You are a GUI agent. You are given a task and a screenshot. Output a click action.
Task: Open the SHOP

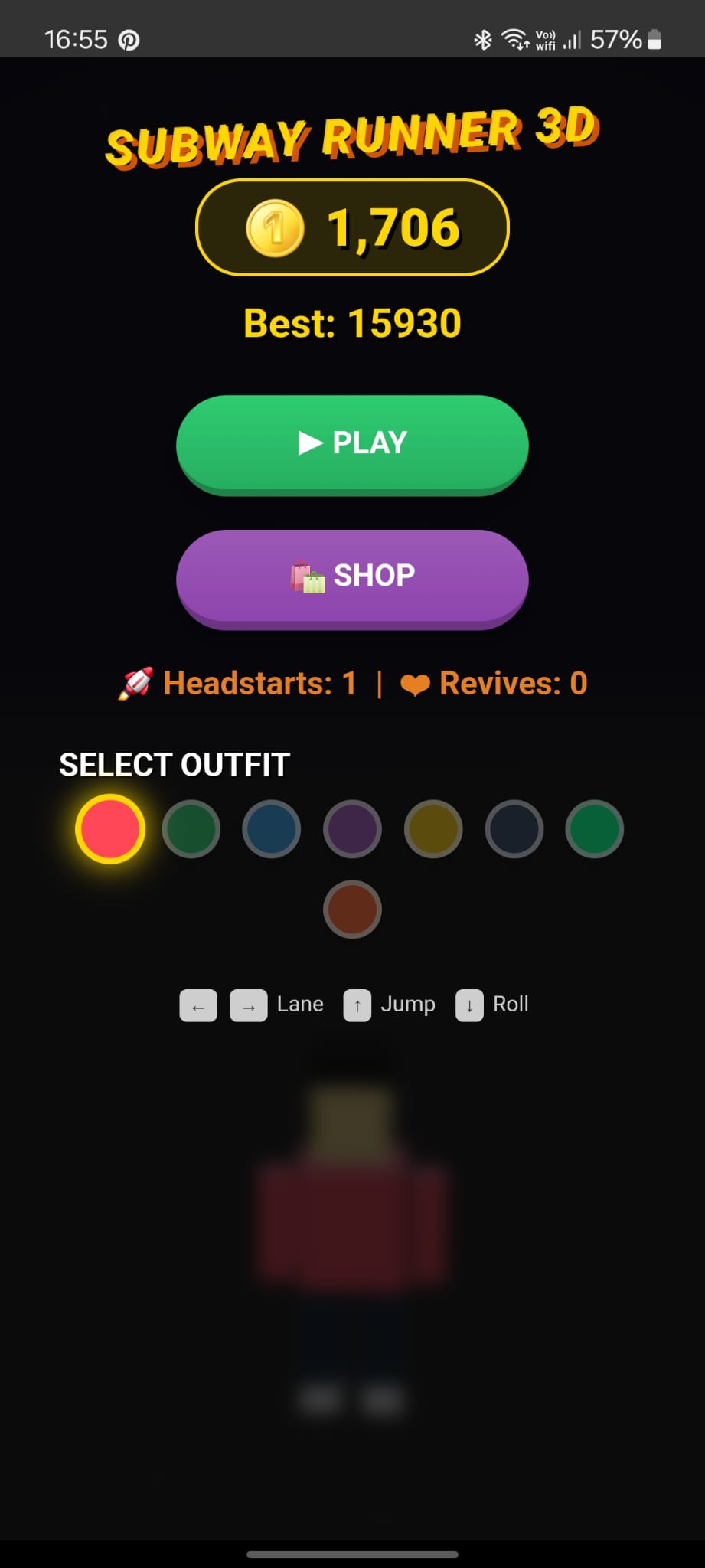(x=352, y=577)
